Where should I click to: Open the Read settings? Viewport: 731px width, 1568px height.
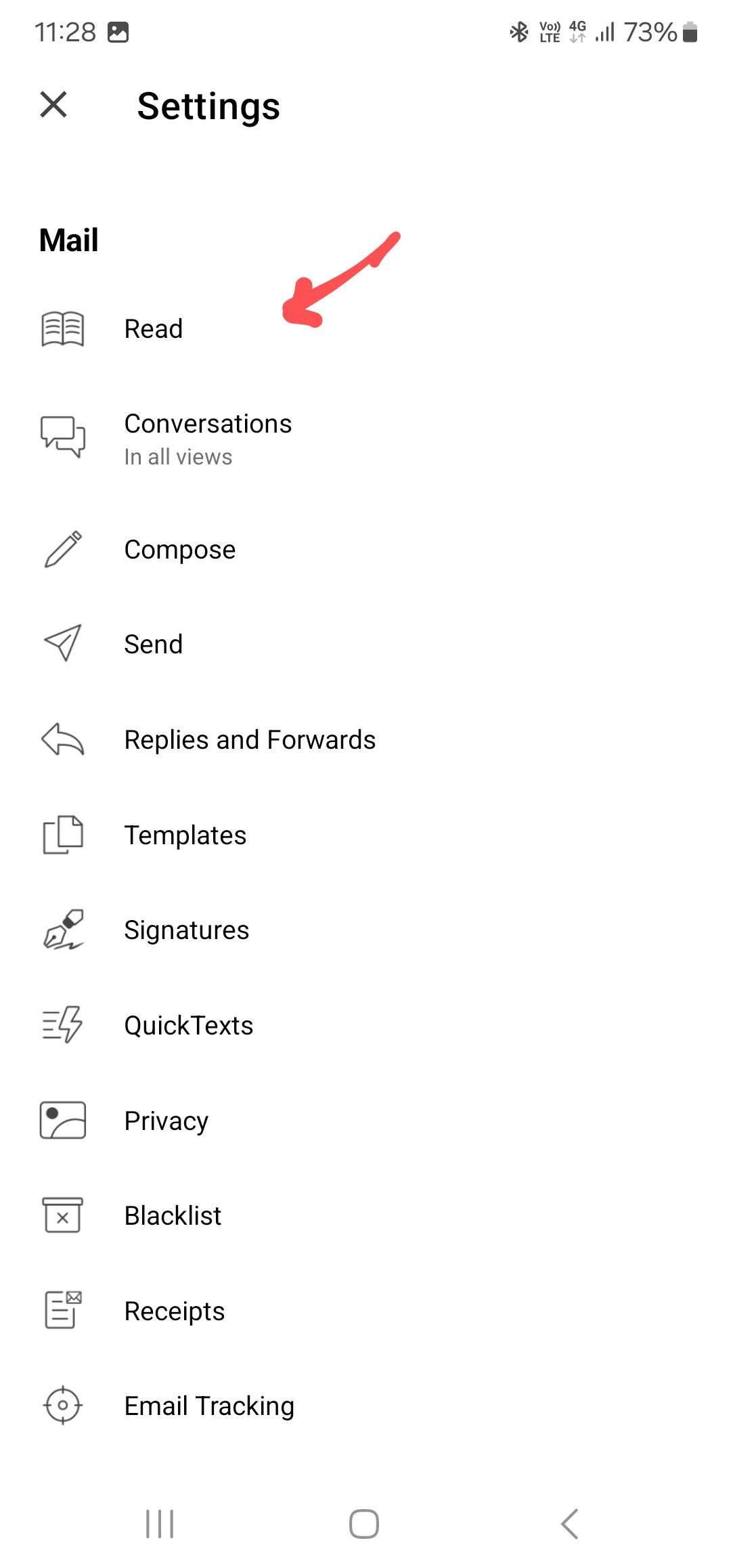365,329
